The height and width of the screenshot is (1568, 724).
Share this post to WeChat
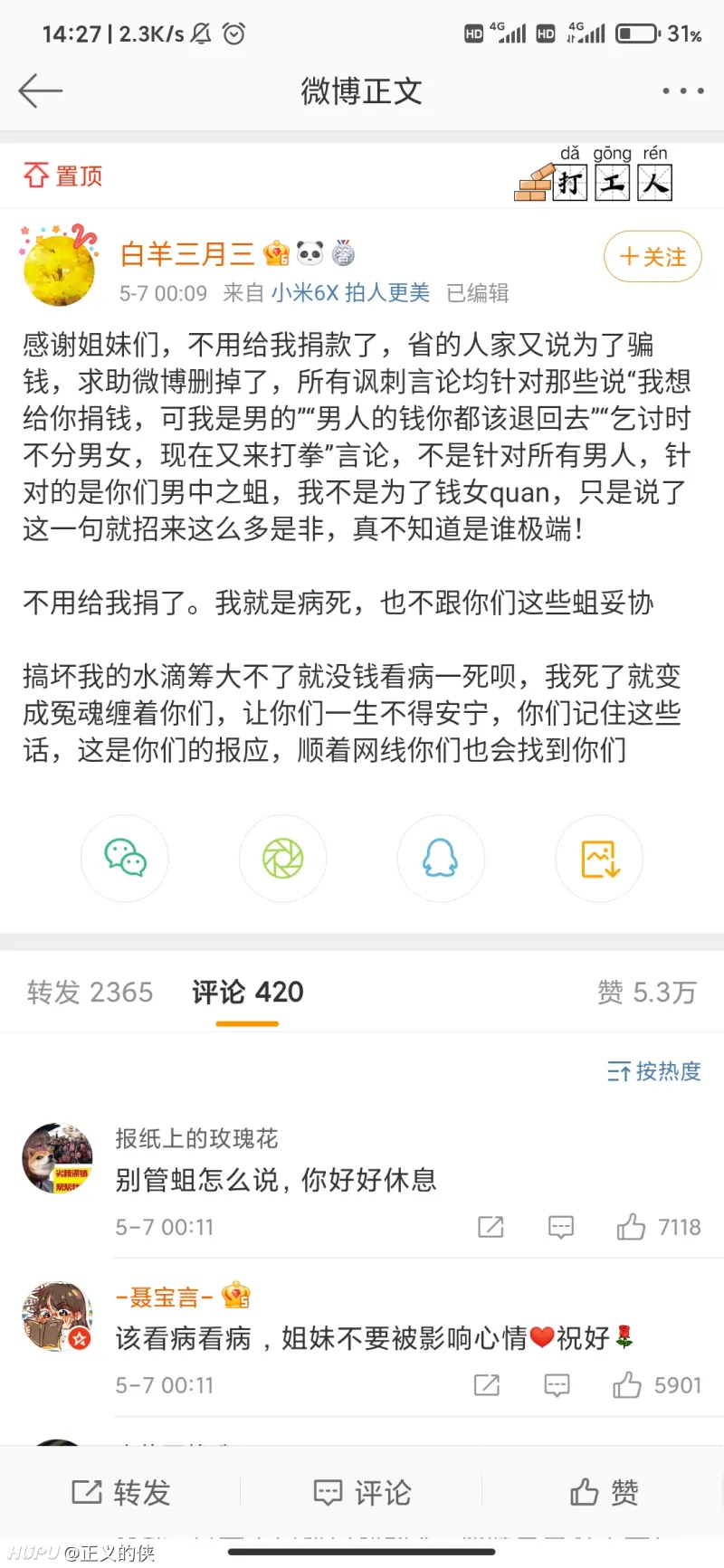tap(125, 858)
